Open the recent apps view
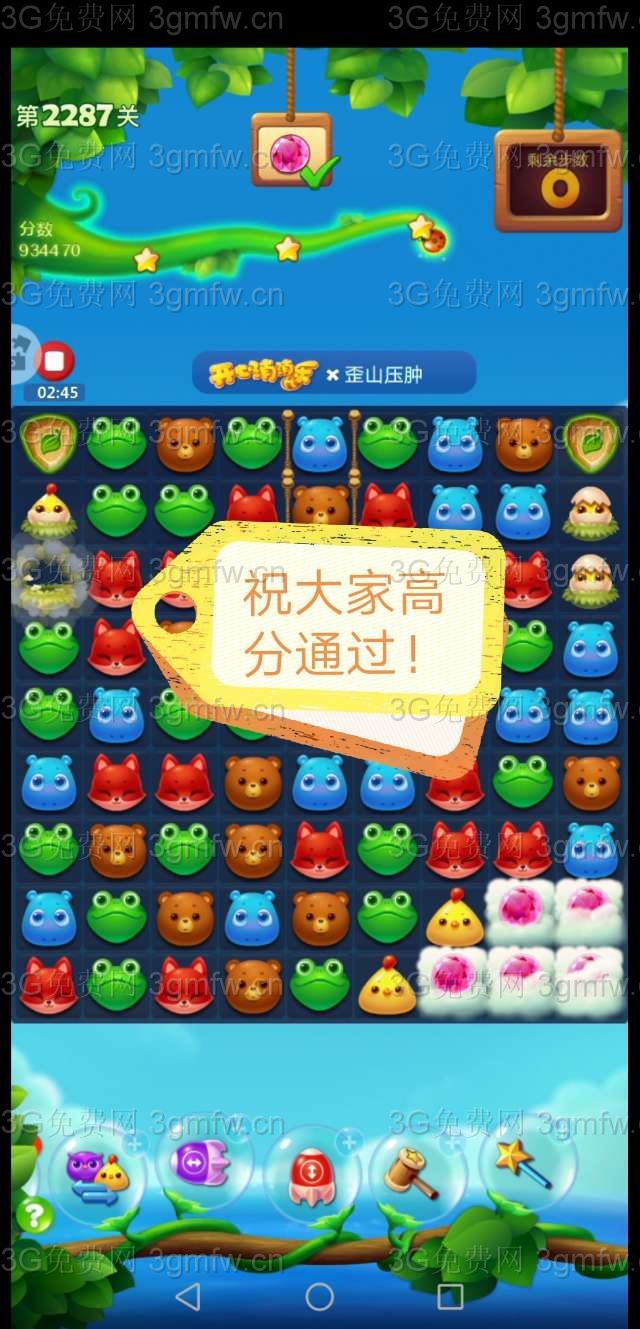Screen dimensions: 640x1329 [x=450, y=1297]
